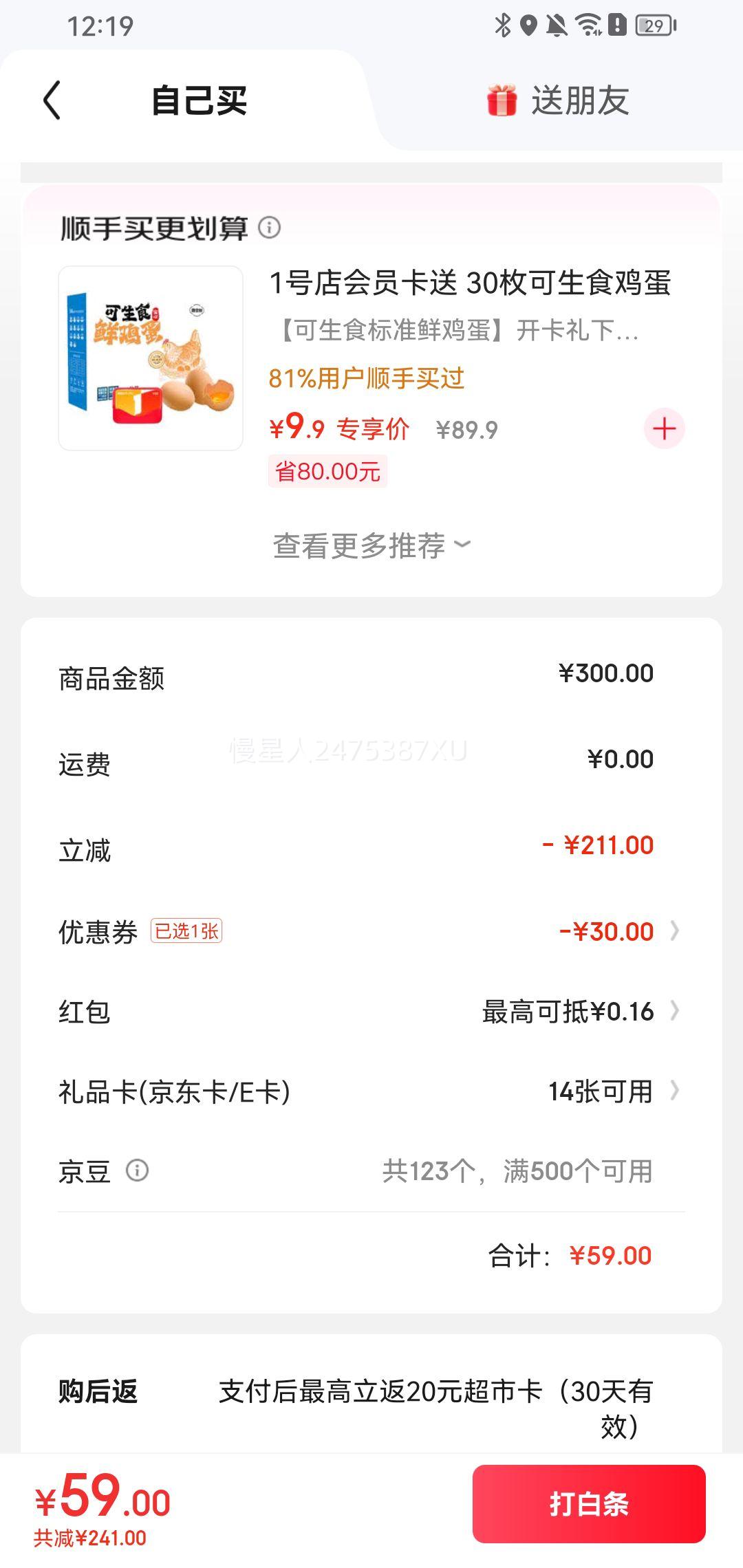Select the 自己买 tab
The image size is (743, 1568).
click(199, 100)
